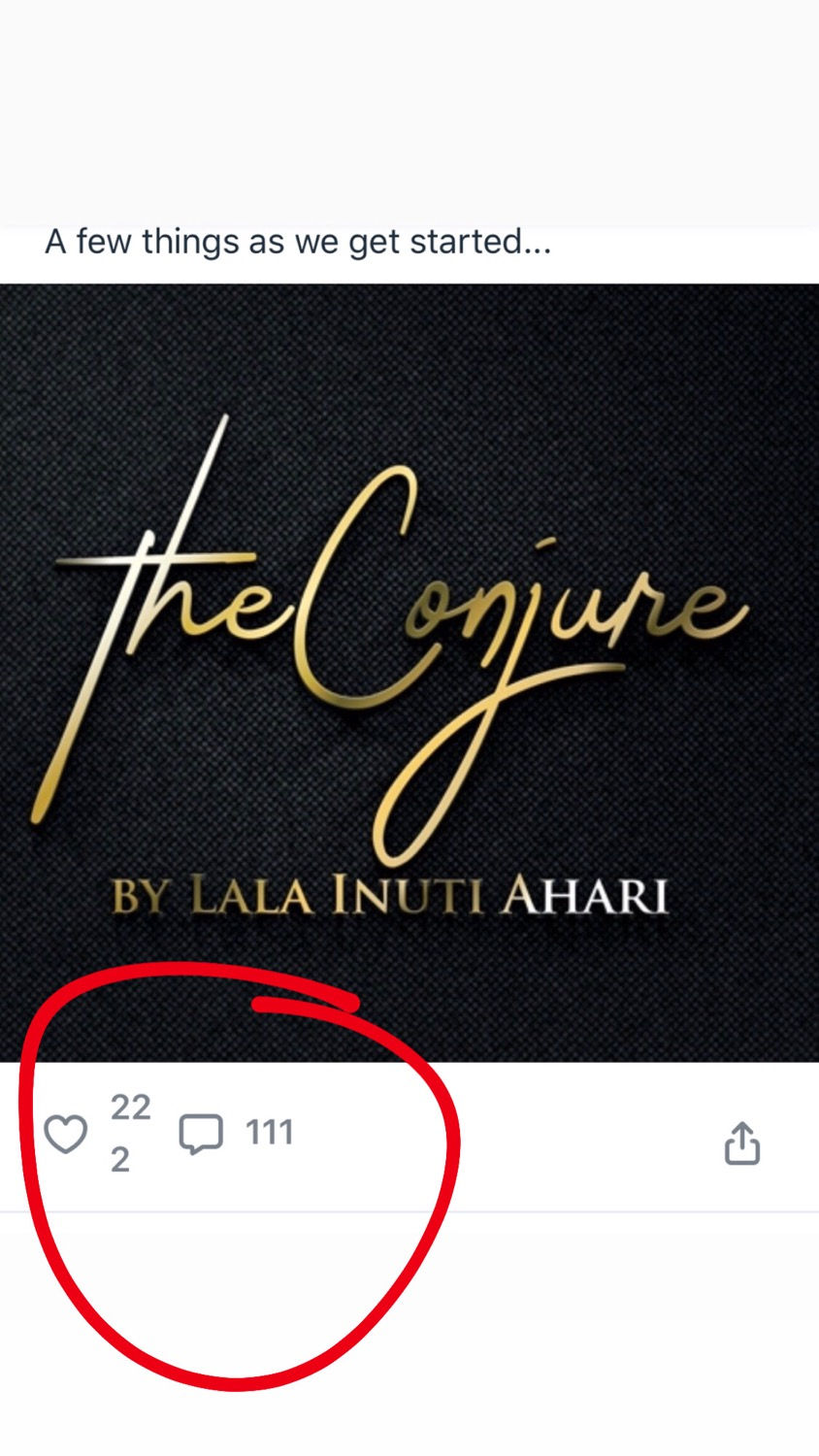Viewport: 819px width, 1456px height.
Task: Like the post with the heart icon
Action: (66, 1134)
